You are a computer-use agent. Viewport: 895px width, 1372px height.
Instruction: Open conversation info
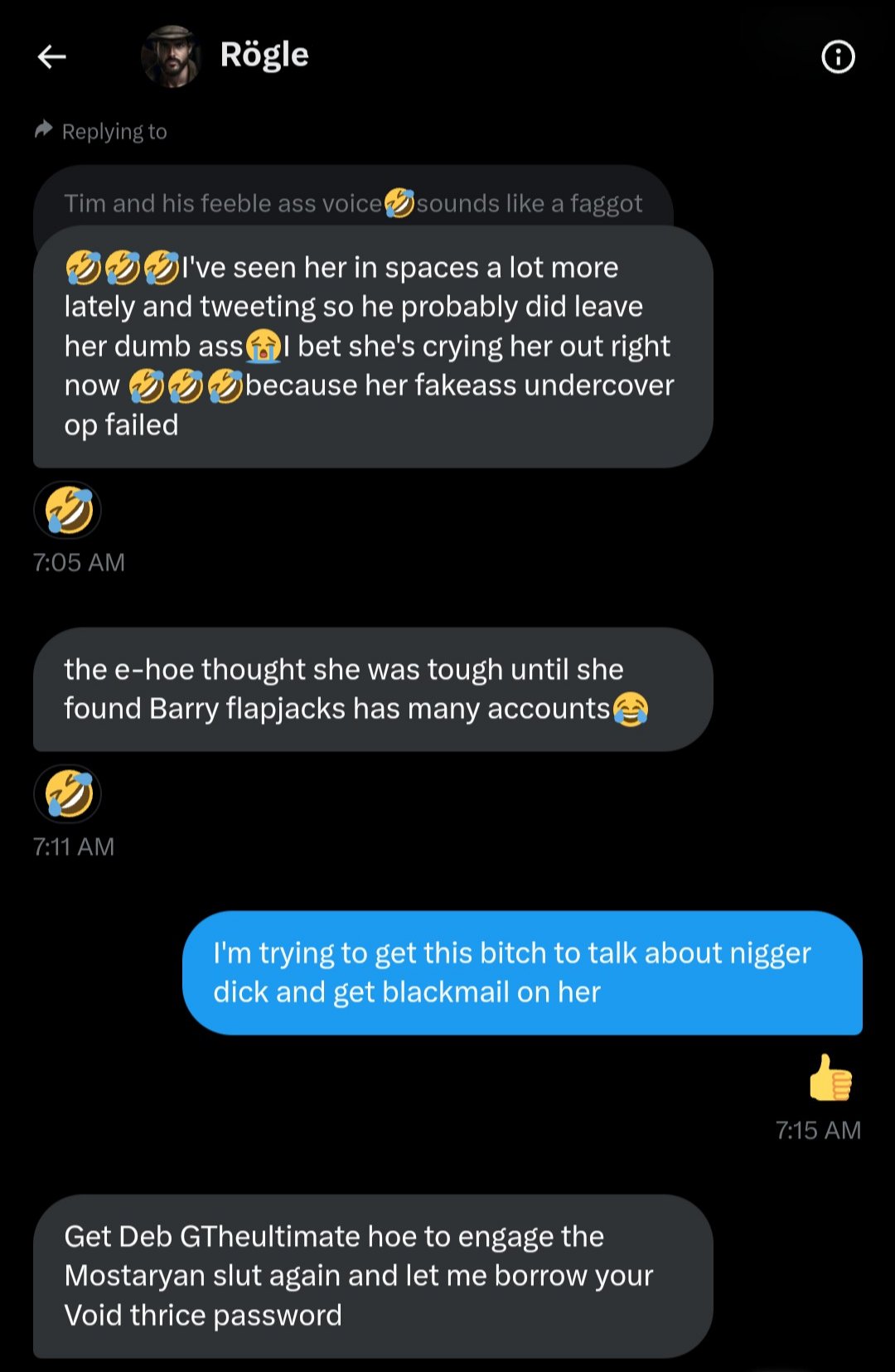click(838, 56)
